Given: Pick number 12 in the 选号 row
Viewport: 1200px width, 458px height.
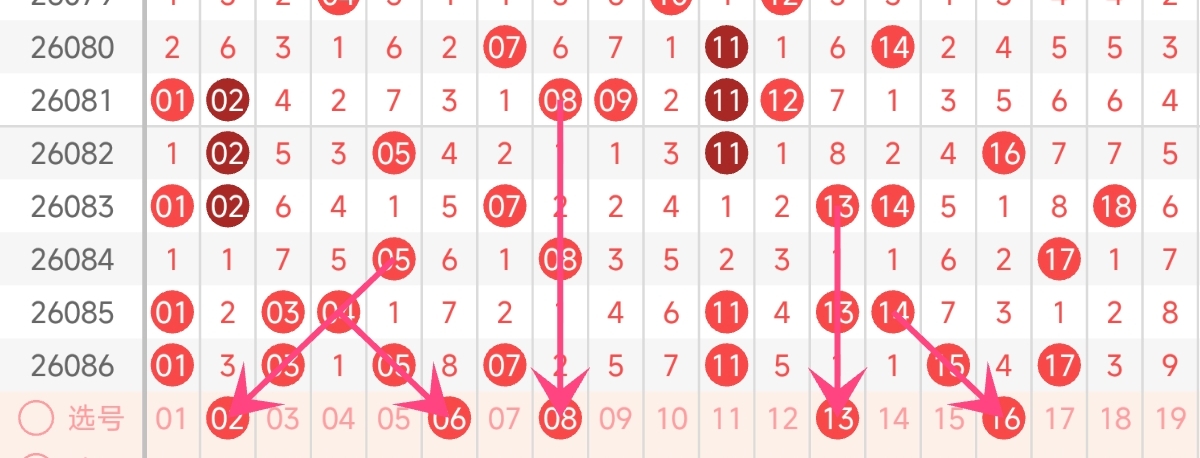Looking at the screenshot, I should [782, 419].
